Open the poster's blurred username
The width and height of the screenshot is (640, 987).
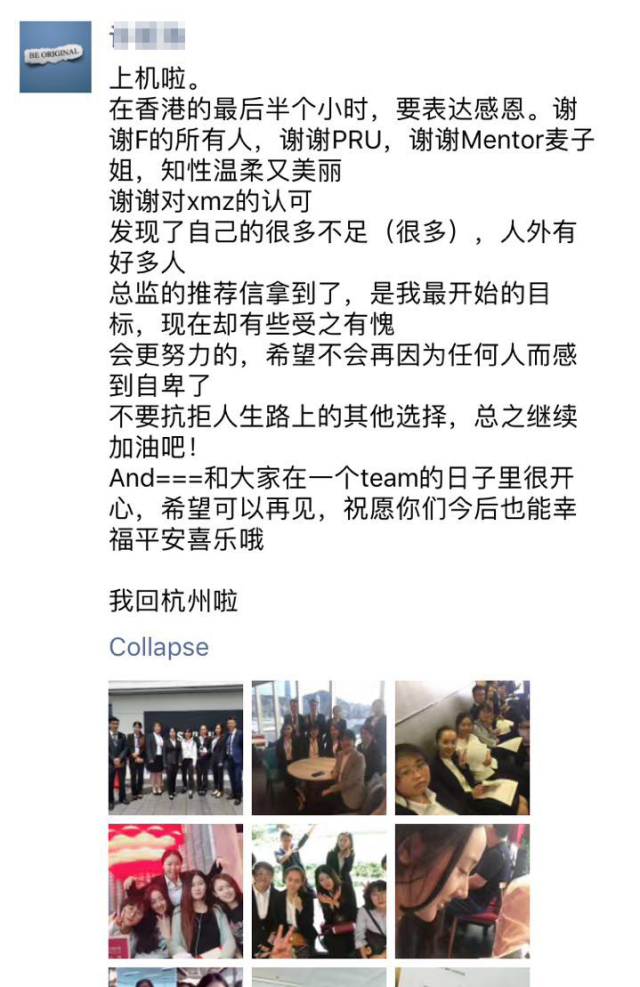tap(147, 37)
